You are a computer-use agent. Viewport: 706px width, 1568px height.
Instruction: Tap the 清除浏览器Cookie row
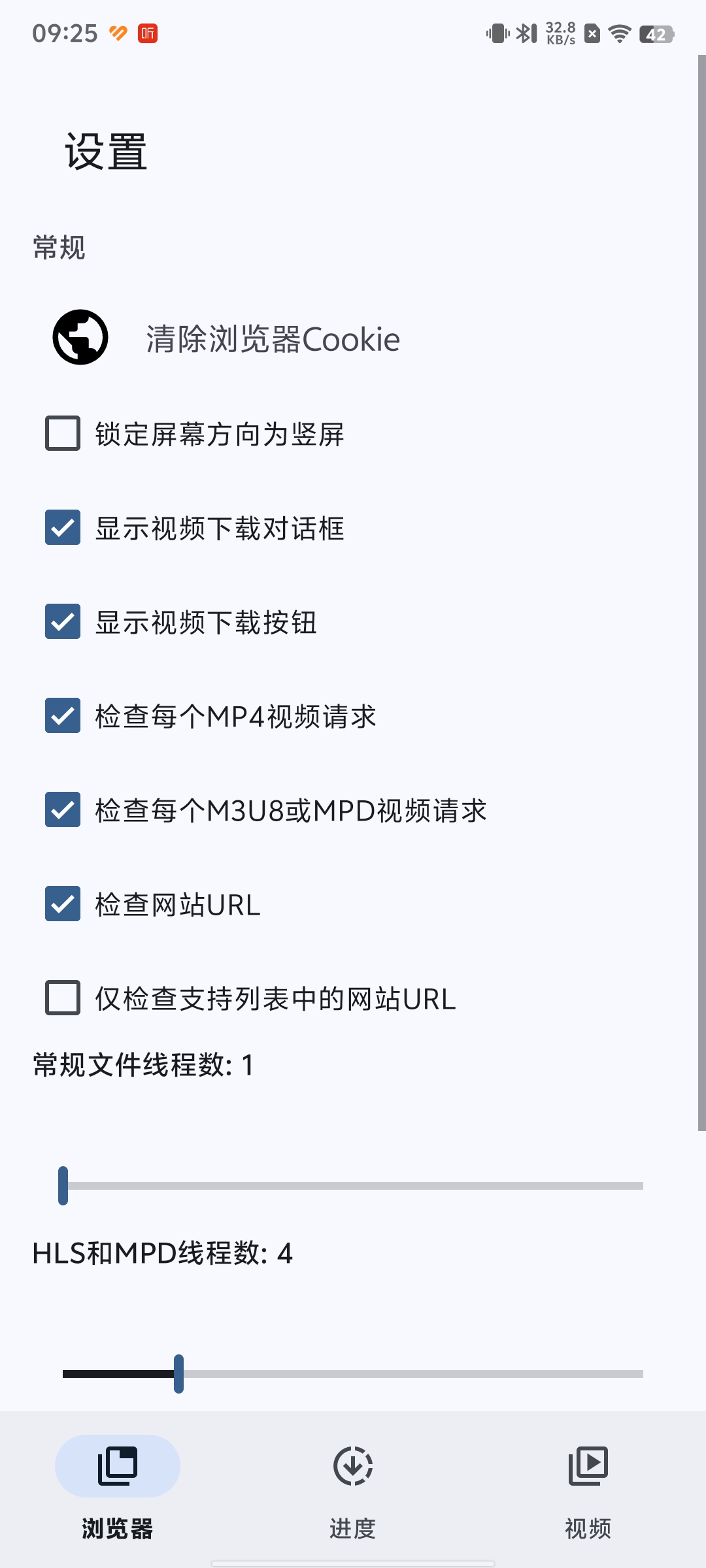pyautogui.click(x=272, y=338)
